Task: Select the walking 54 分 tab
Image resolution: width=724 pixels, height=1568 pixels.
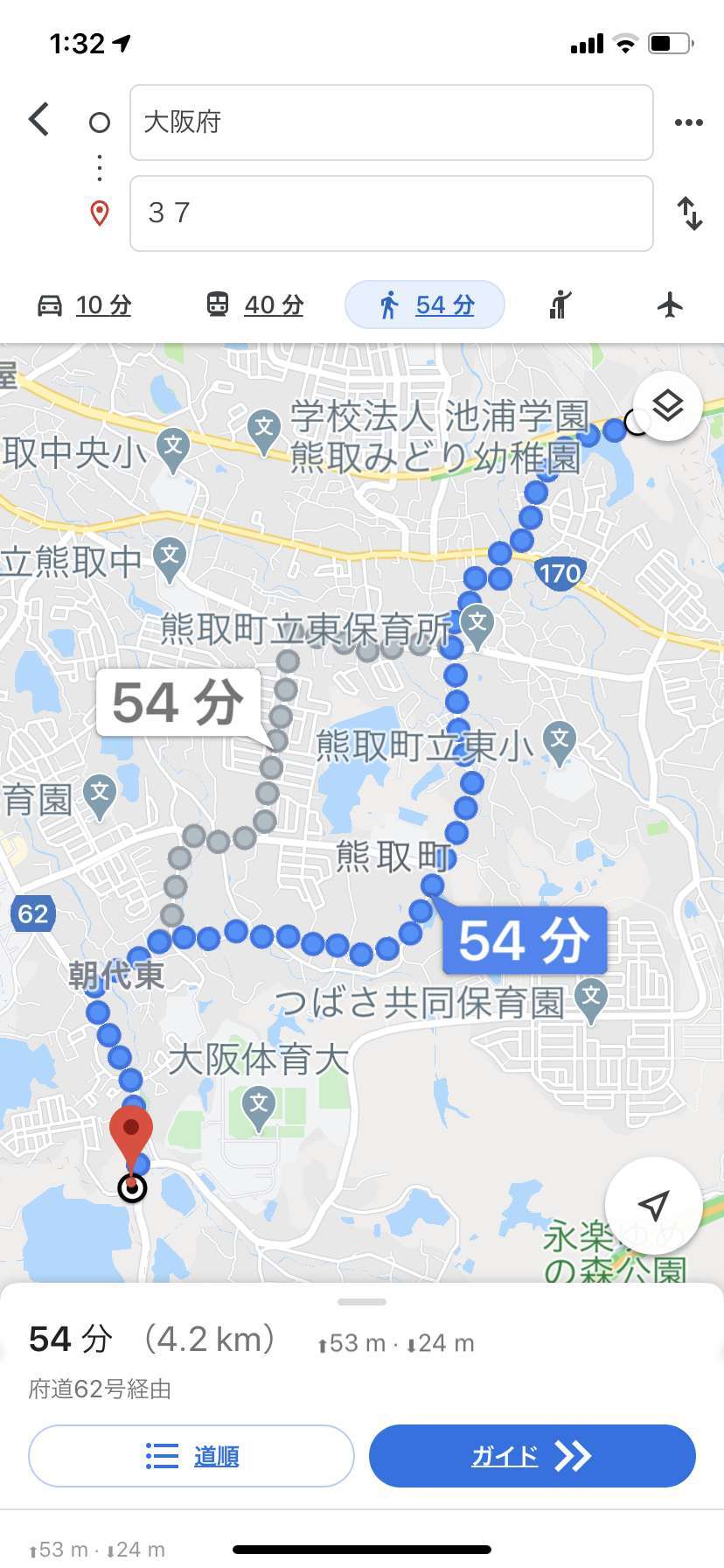Action: (x=426, y=304)
